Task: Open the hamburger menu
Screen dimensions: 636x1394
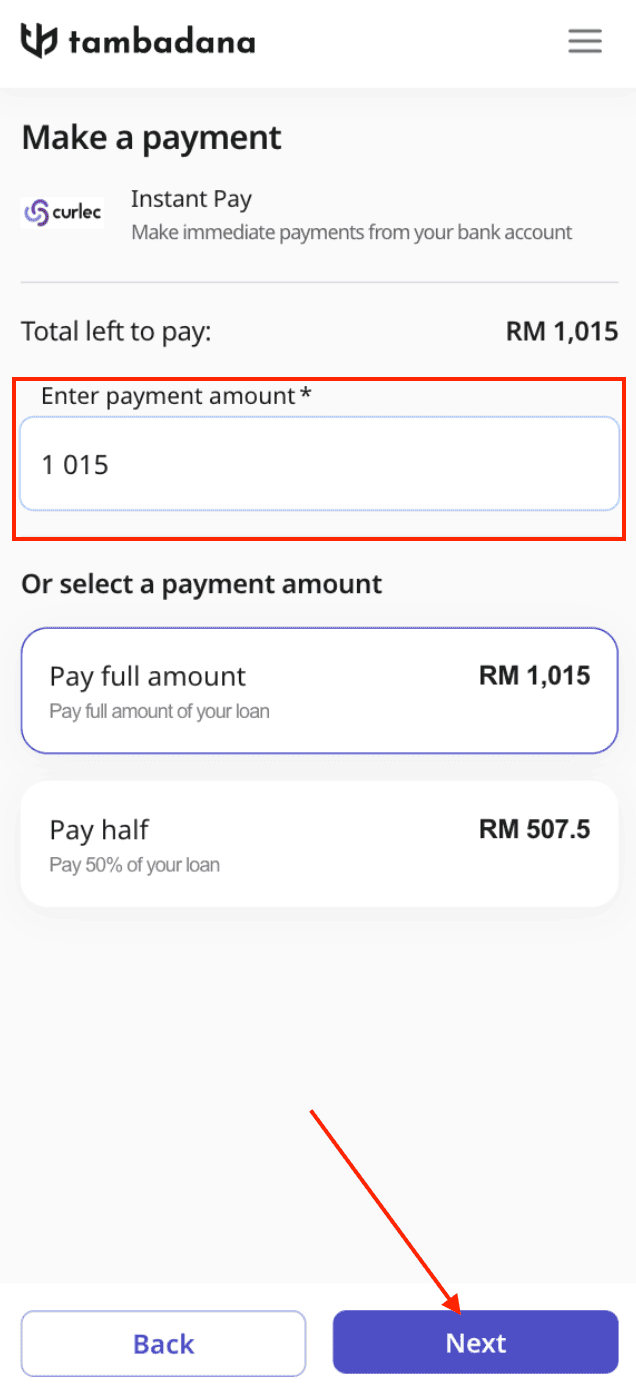Action: click(585, 41)
